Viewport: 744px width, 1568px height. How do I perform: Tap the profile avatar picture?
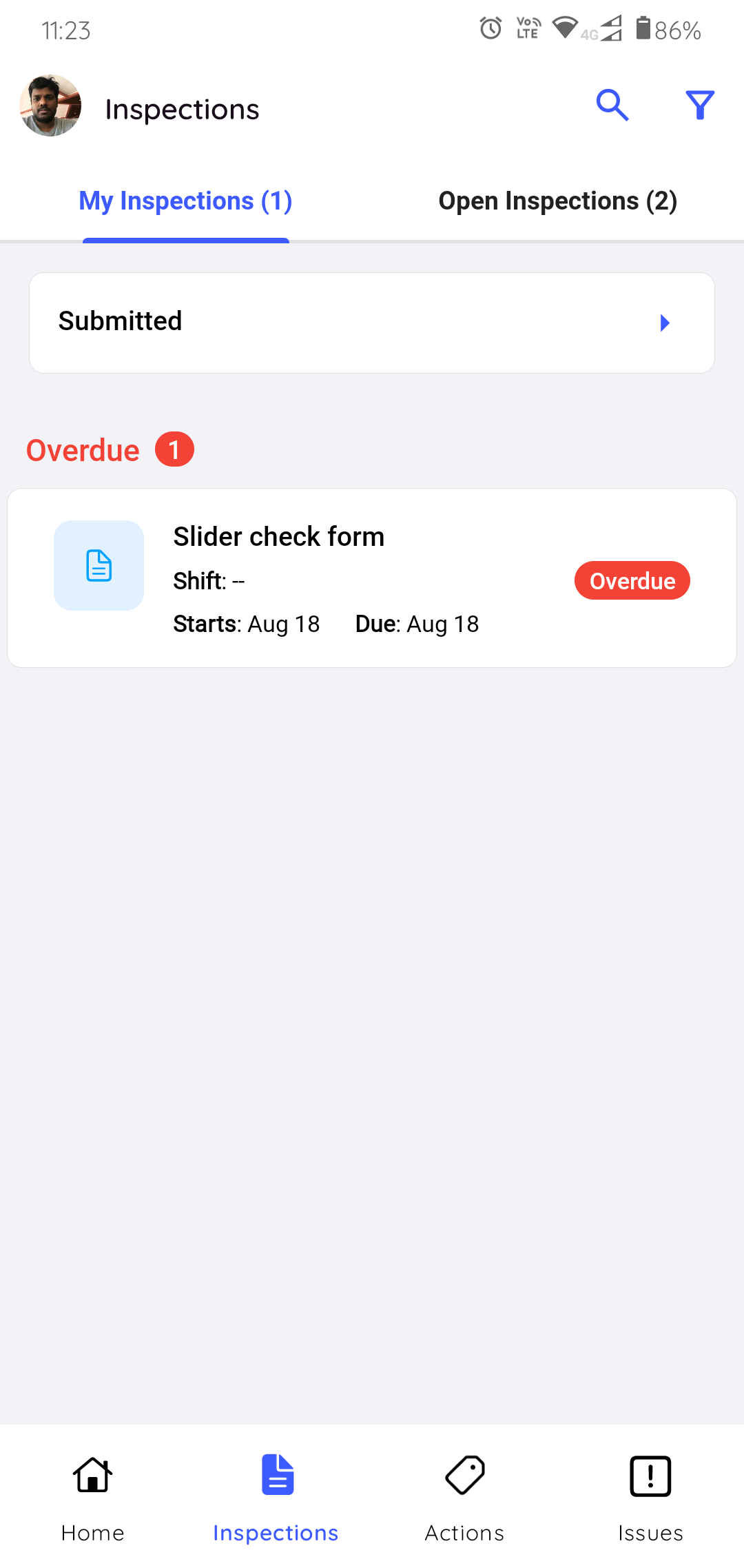50,105
